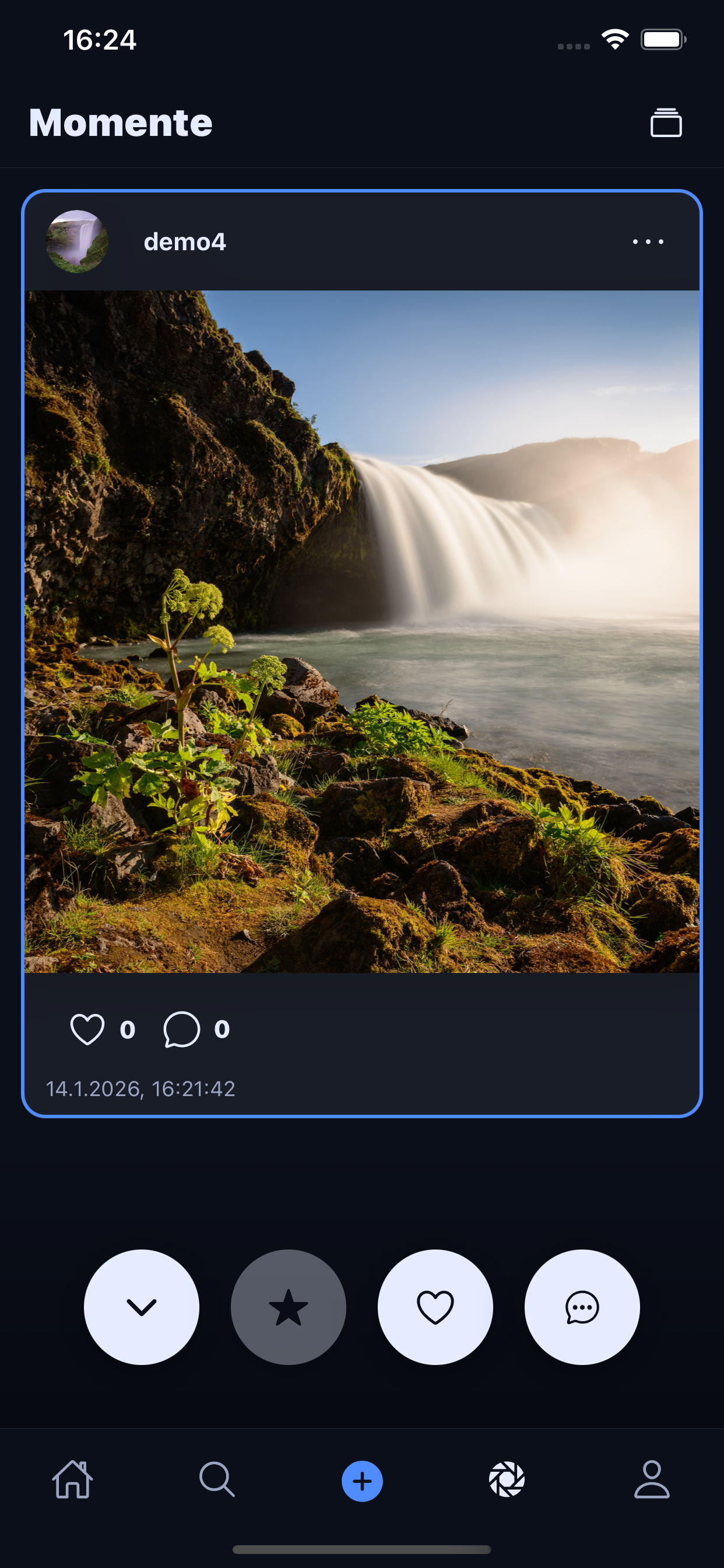This screenshot has height=1568, width=724.
Task: Open comments via the small speech bubble
Action: coord(181,1030)
